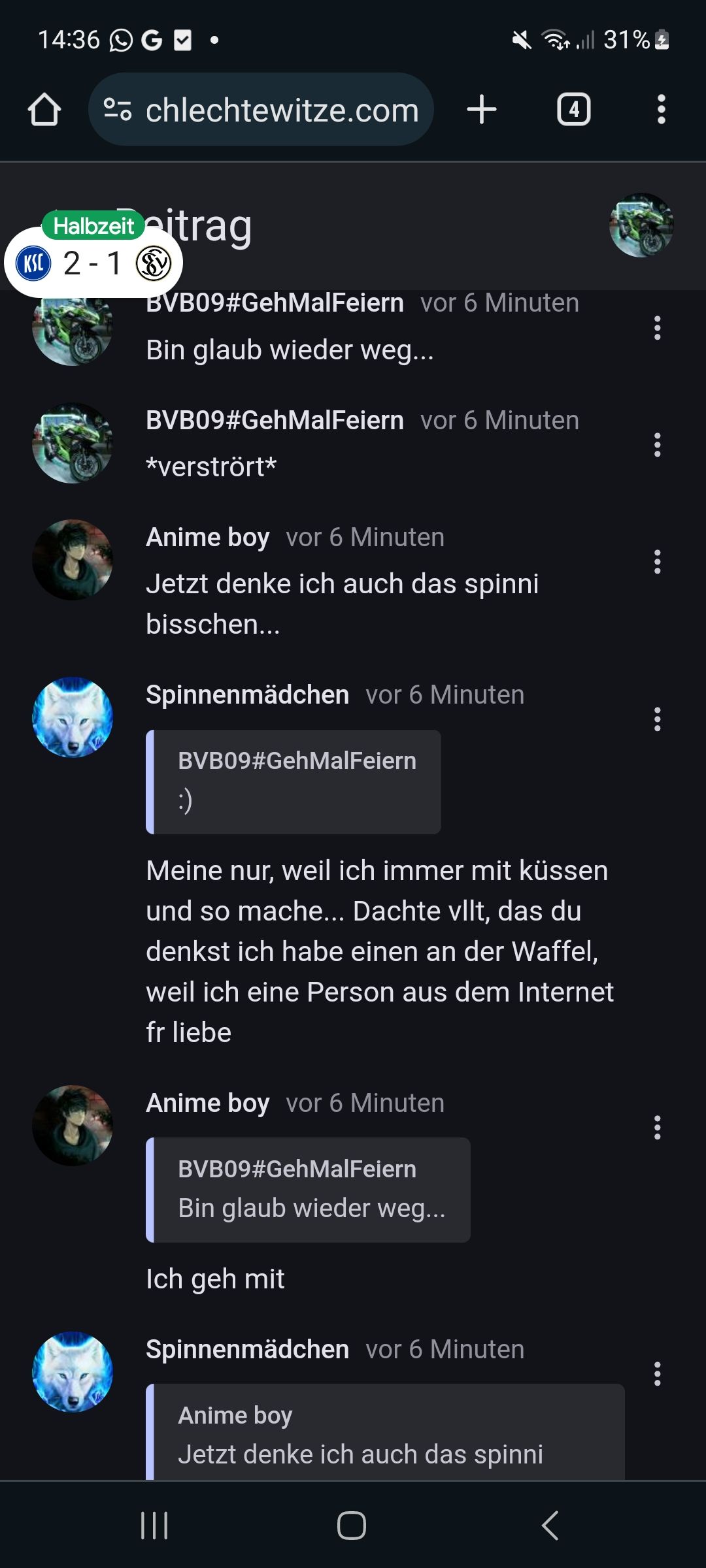The height and width of the screenshot is (1568, 706).
Task: Open options for "Bin glaub wieder weg..." comment
Action: pyautogui.click(x=657, y=328)
